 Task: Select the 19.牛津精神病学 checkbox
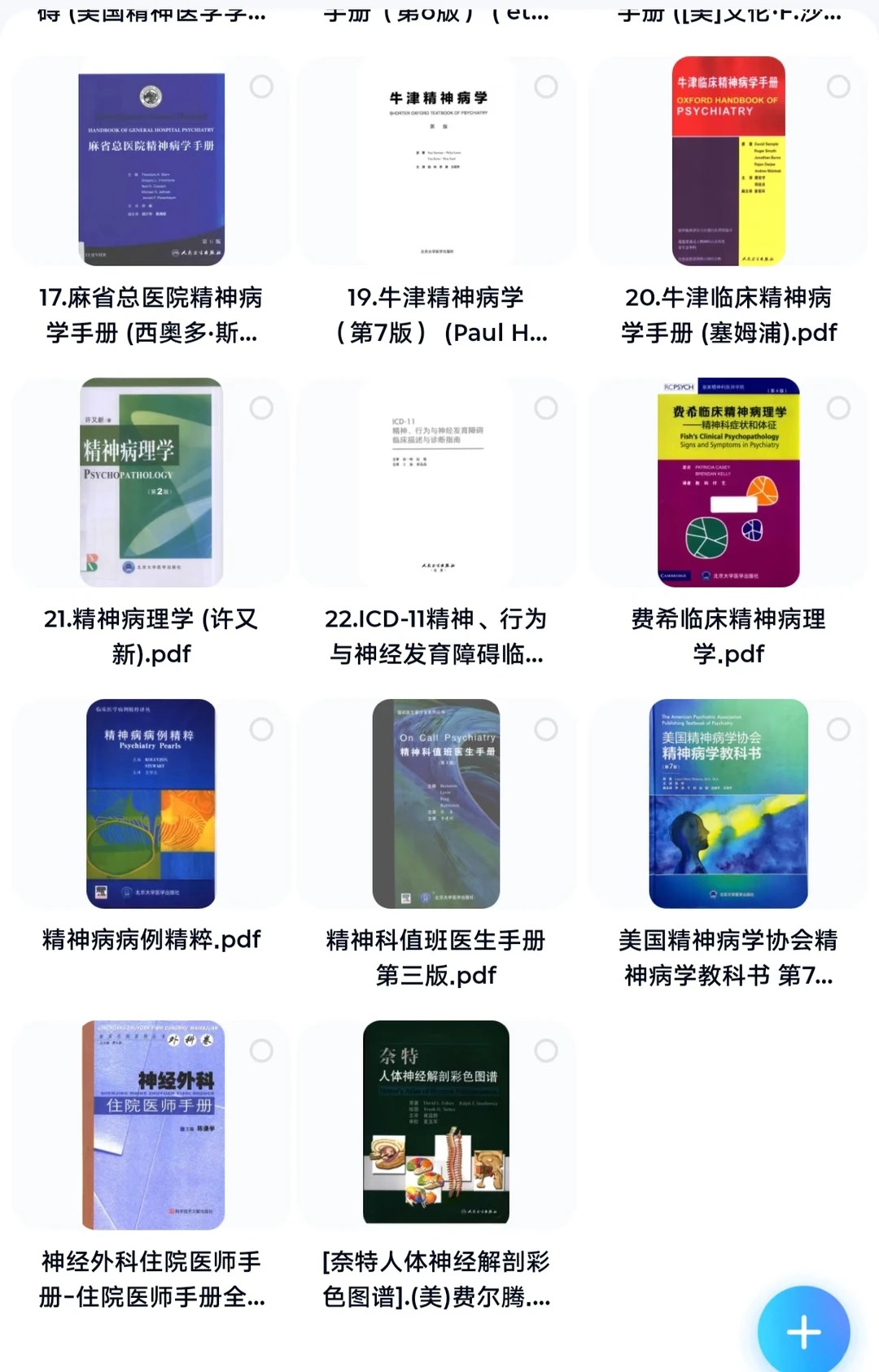point(546,86)
